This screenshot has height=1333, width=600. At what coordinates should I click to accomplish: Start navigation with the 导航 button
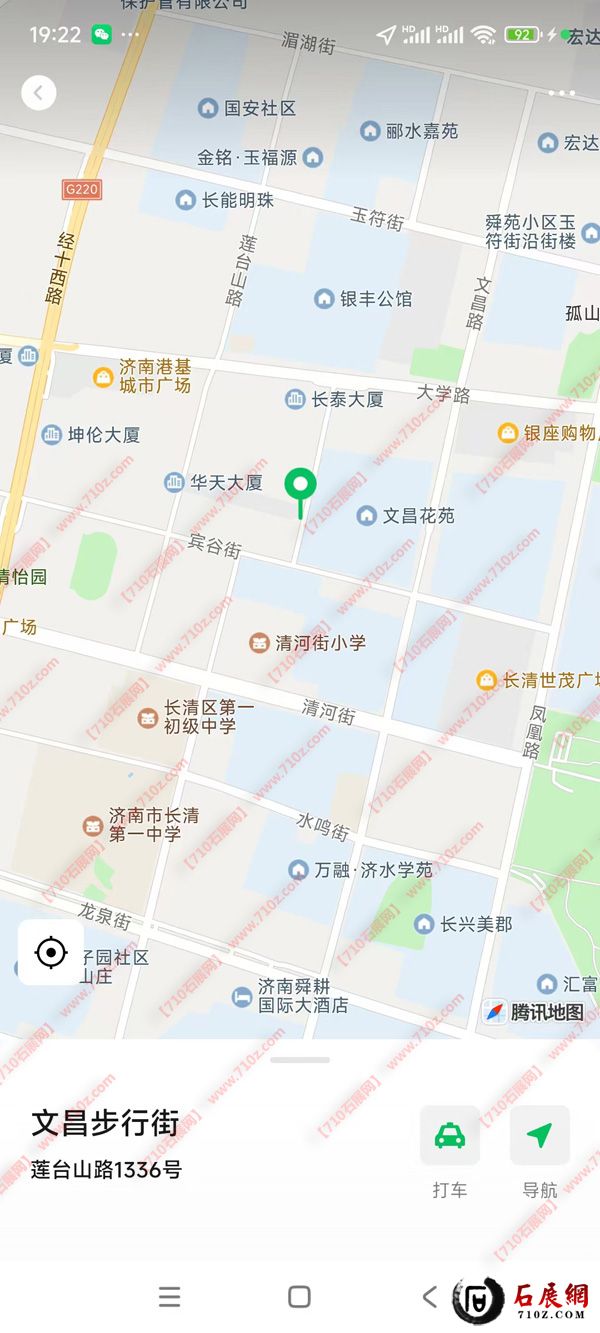coord(539,1135)
